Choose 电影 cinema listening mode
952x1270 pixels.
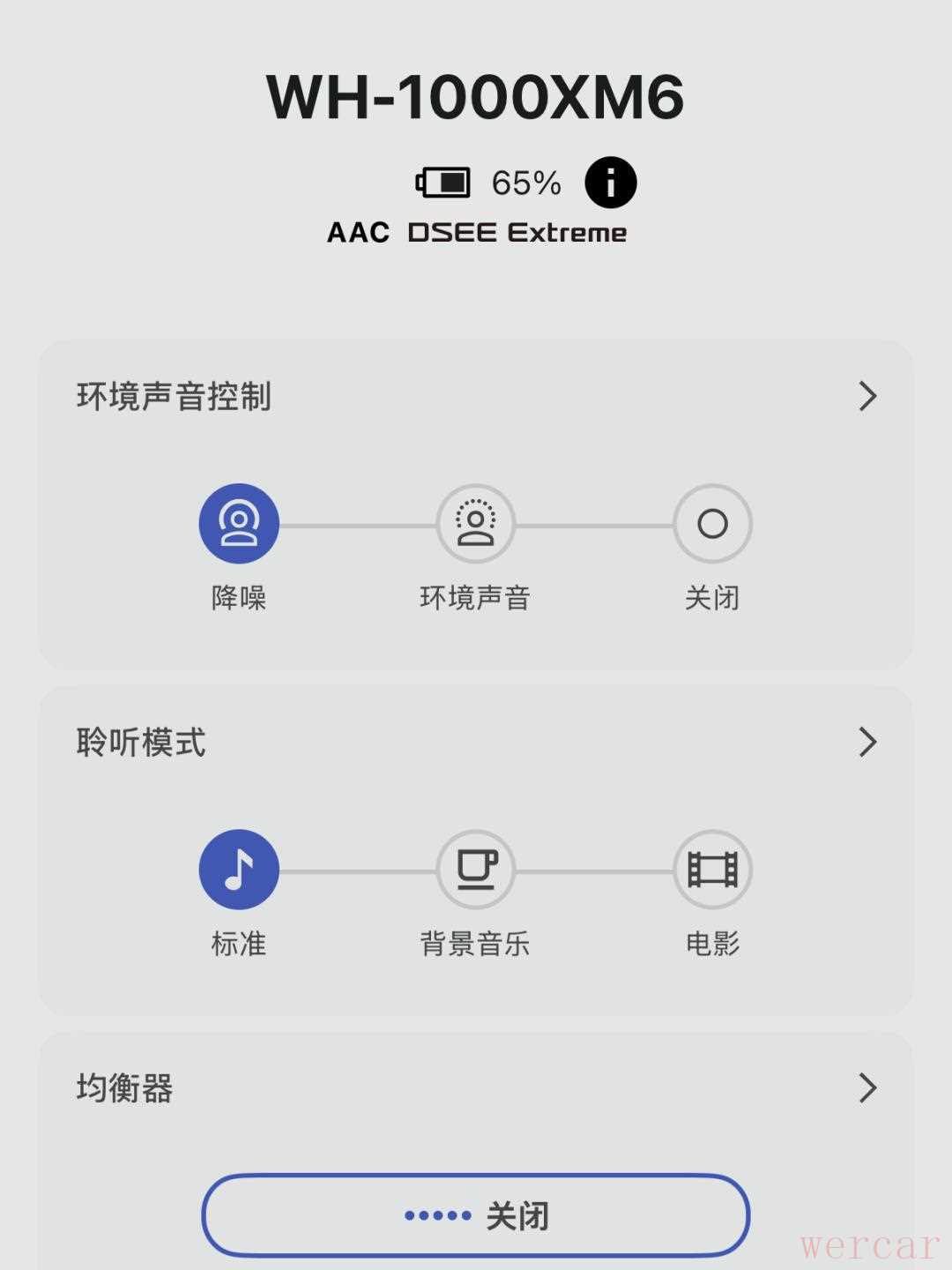click(712, 870)
